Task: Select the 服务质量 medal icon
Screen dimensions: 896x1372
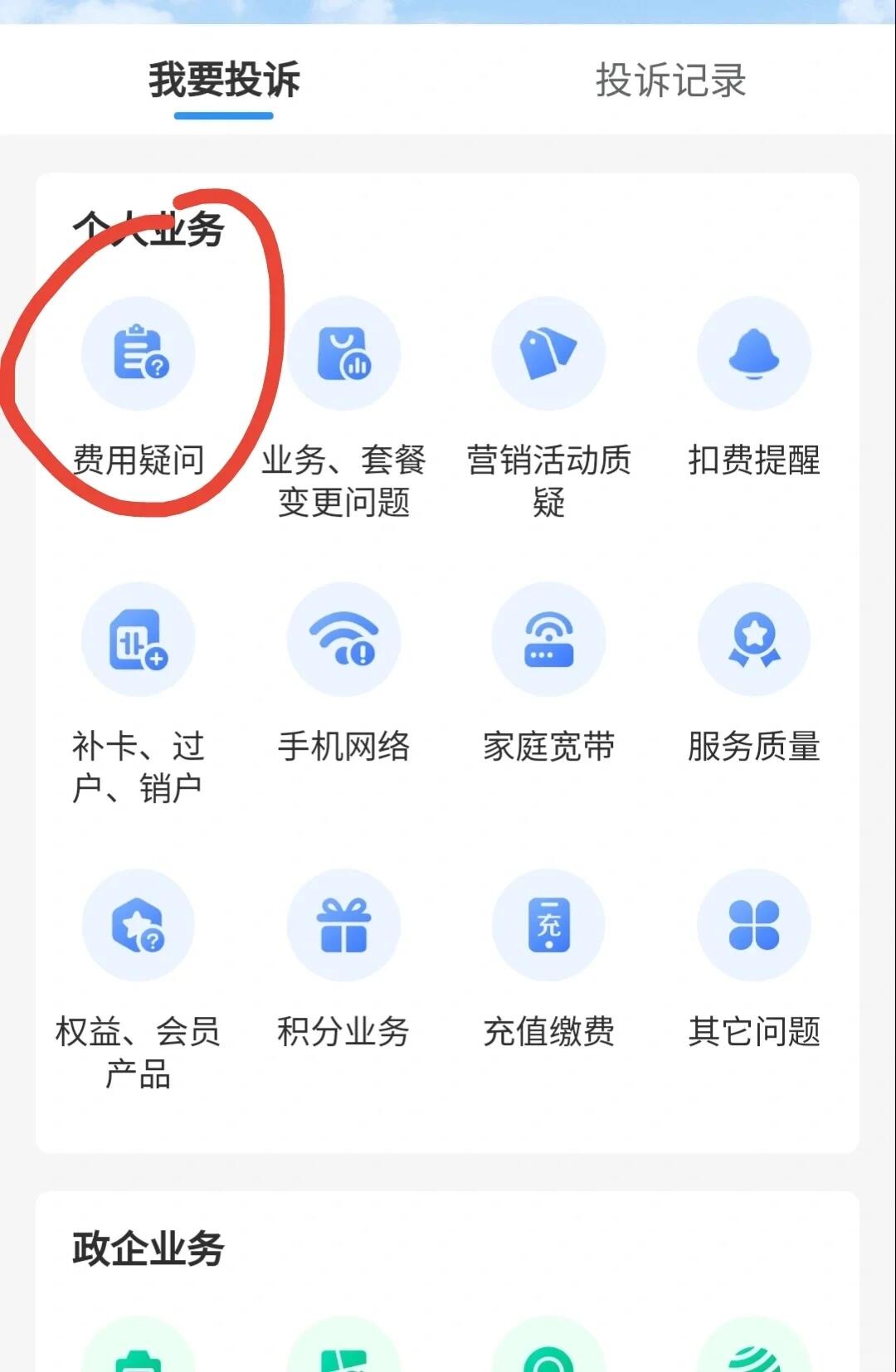Action: click(753, 640)
